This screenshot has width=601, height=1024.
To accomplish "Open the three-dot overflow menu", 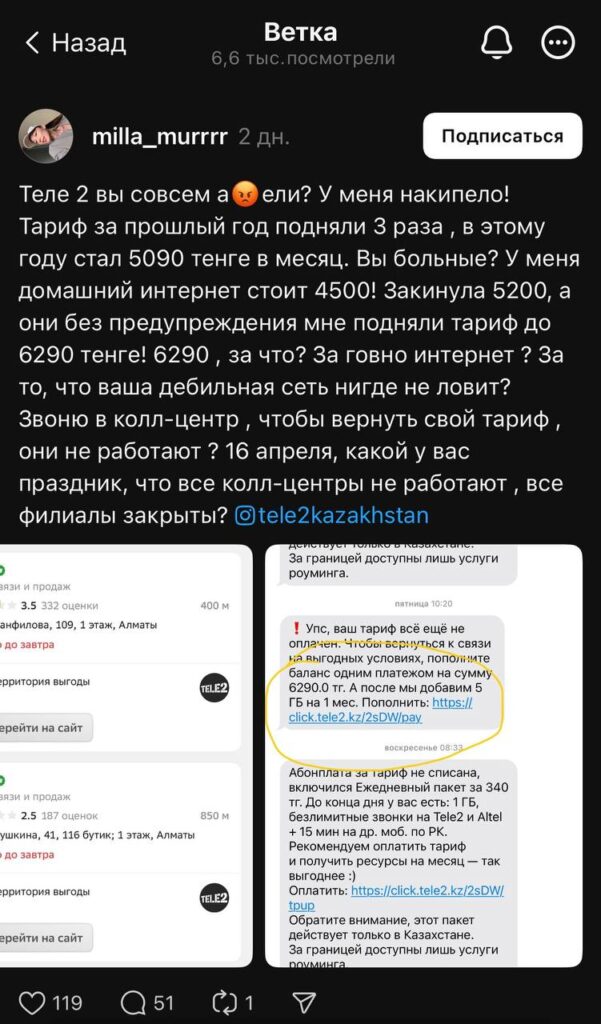I will pyautogui.click(x=559, y=43).
